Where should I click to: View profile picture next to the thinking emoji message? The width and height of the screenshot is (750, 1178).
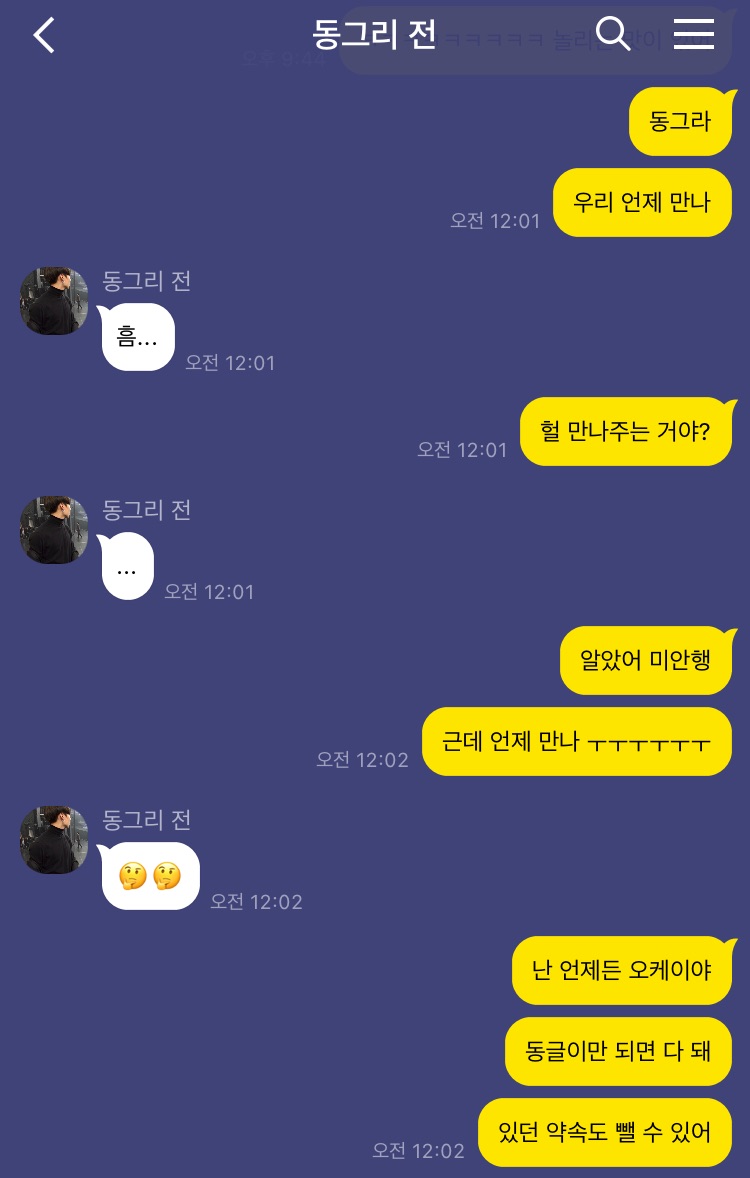(54, 840)
